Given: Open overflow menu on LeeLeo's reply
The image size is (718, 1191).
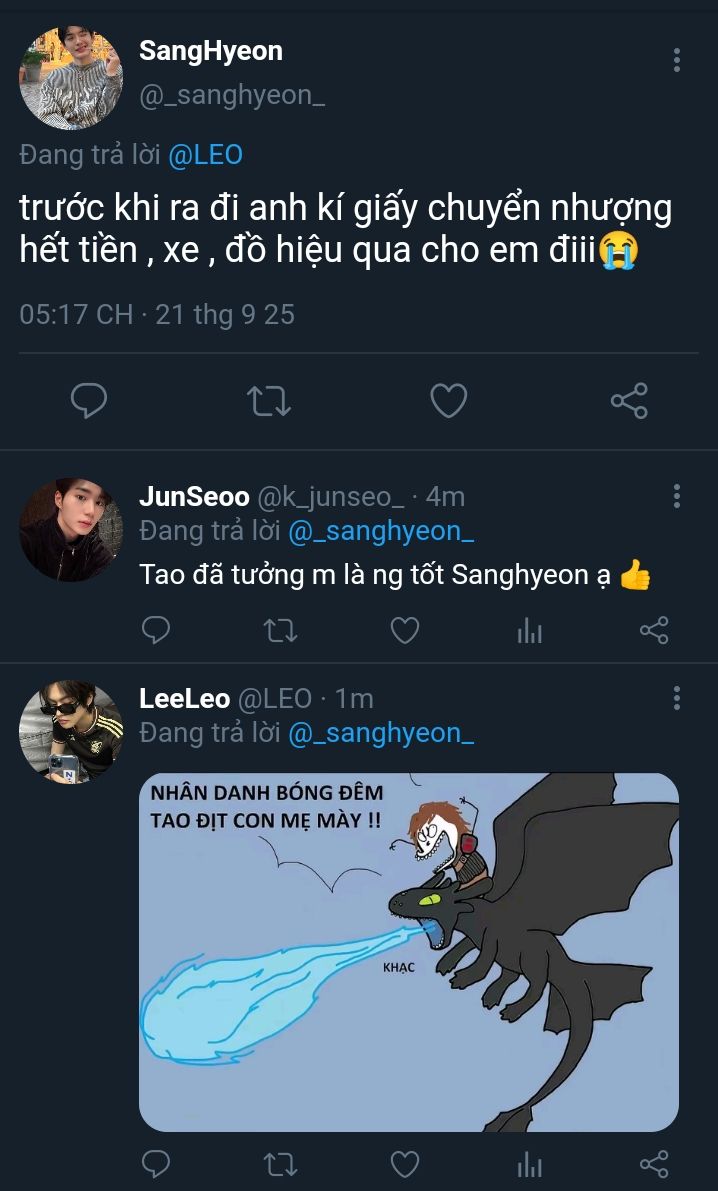Looking at the screenshot, I should click(x=677, y=698).
